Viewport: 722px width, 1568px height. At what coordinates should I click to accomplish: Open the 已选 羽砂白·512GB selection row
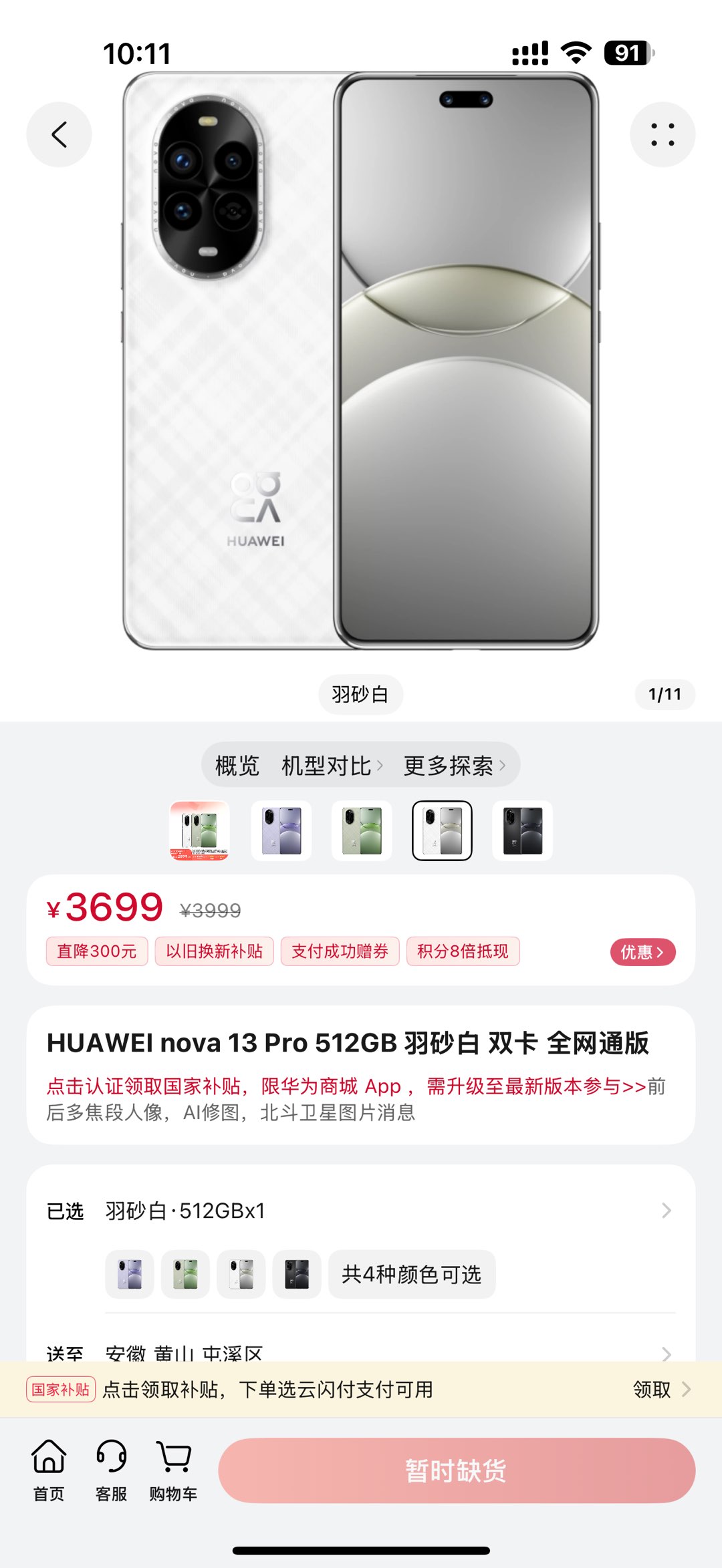point(361,1211)
